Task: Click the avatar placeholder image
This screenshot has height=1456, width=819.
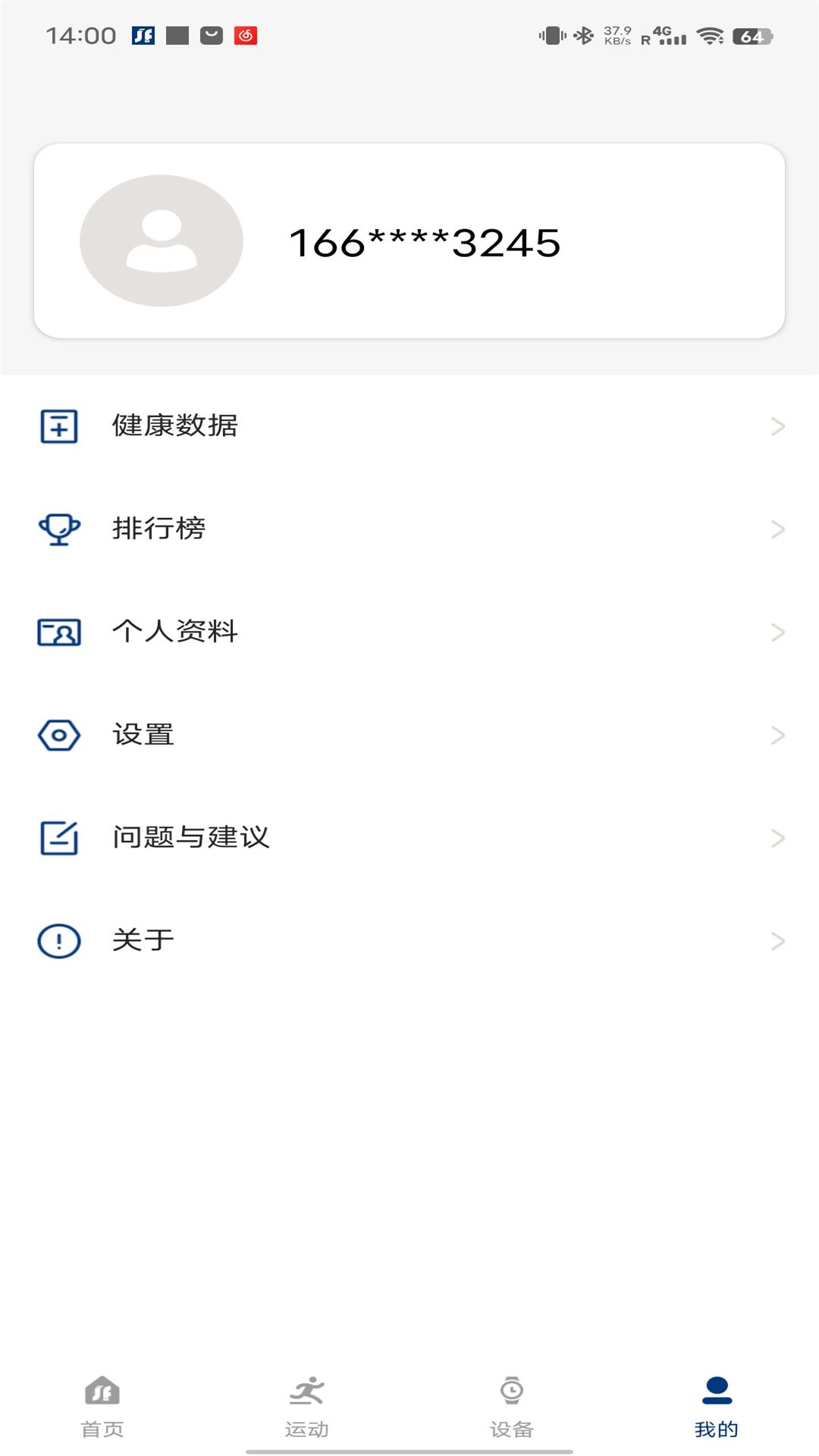Action: click(x=161, y=240)
